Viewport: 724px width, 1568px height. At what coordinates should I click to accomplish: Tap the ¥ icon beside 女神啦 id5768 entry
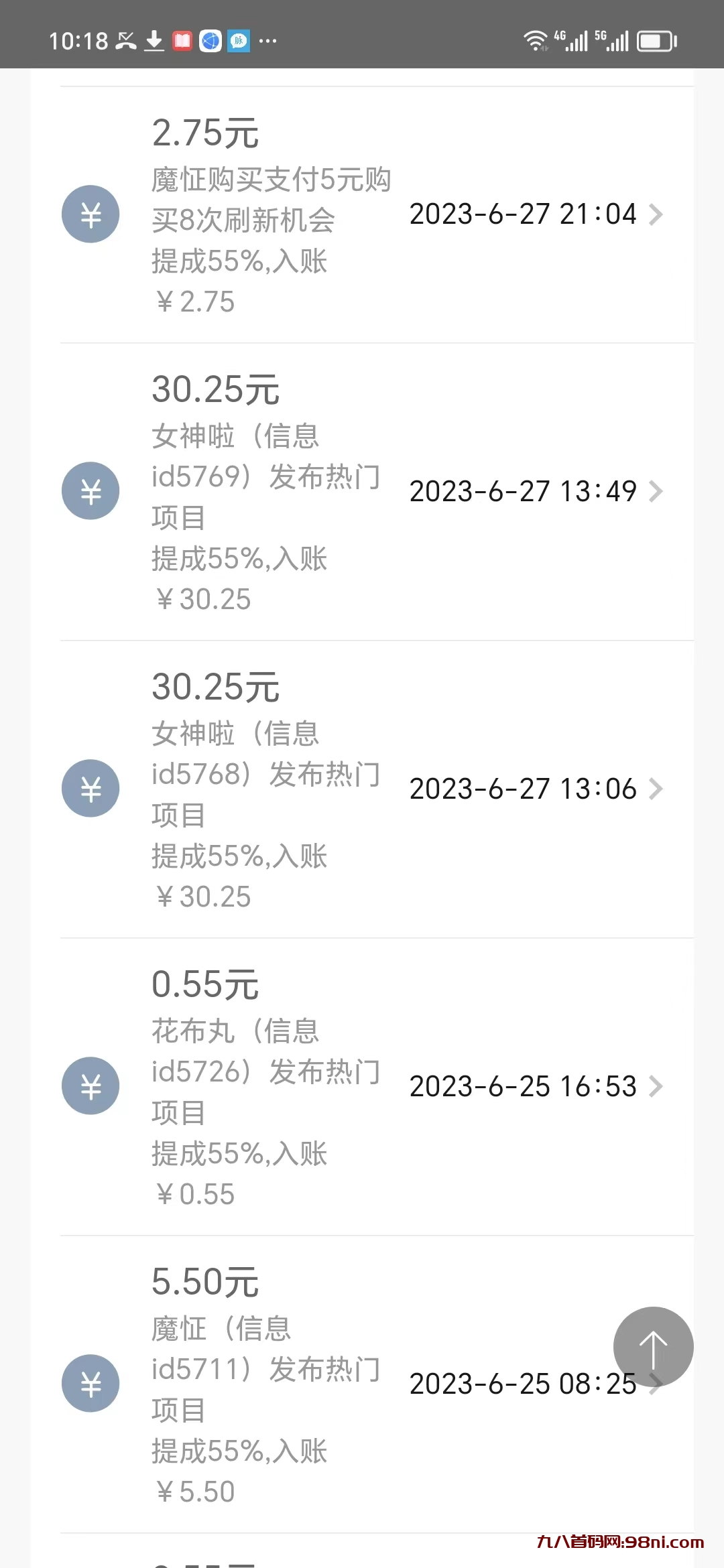coord(90,788)
